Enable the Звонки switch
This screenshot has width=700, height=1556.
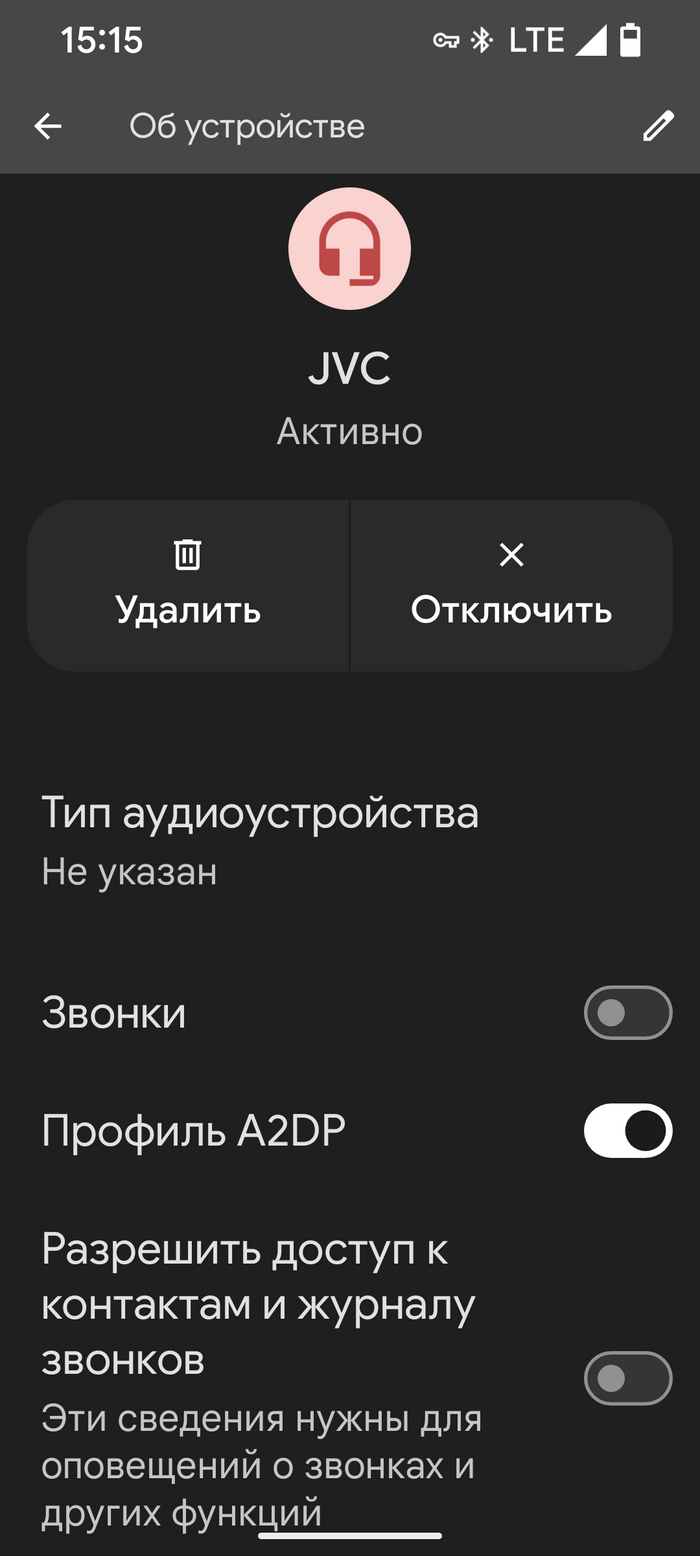[x=627, y=1013]
